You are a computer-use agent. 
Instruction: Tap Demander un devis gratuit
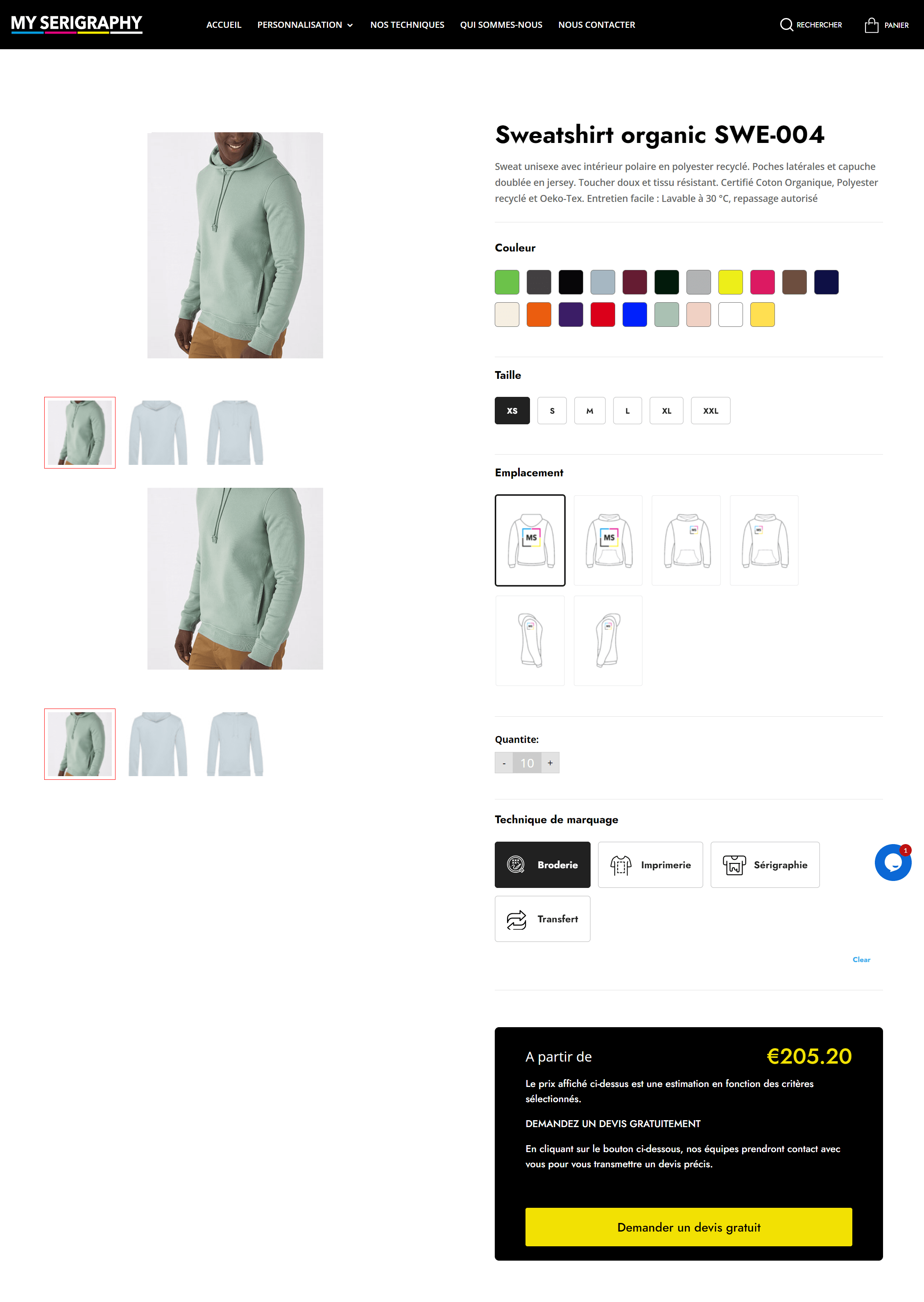coord(688,1227)
